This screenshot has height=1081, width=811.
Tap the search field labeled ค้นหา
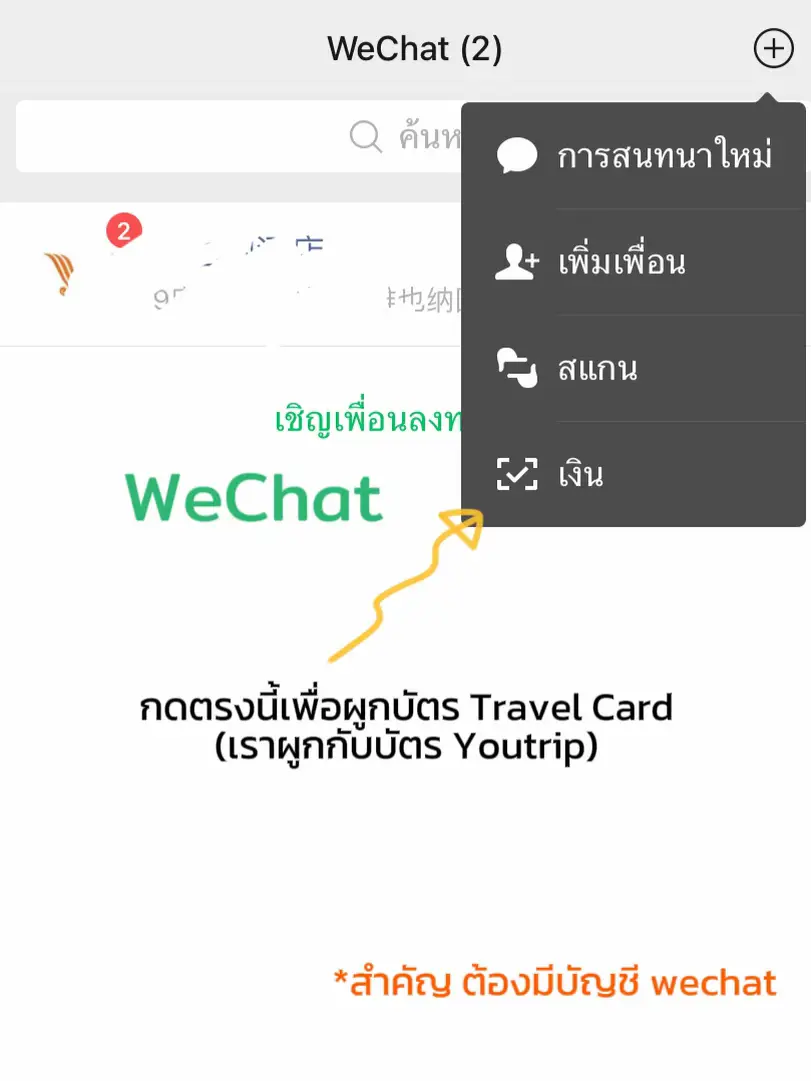point(230,137)
